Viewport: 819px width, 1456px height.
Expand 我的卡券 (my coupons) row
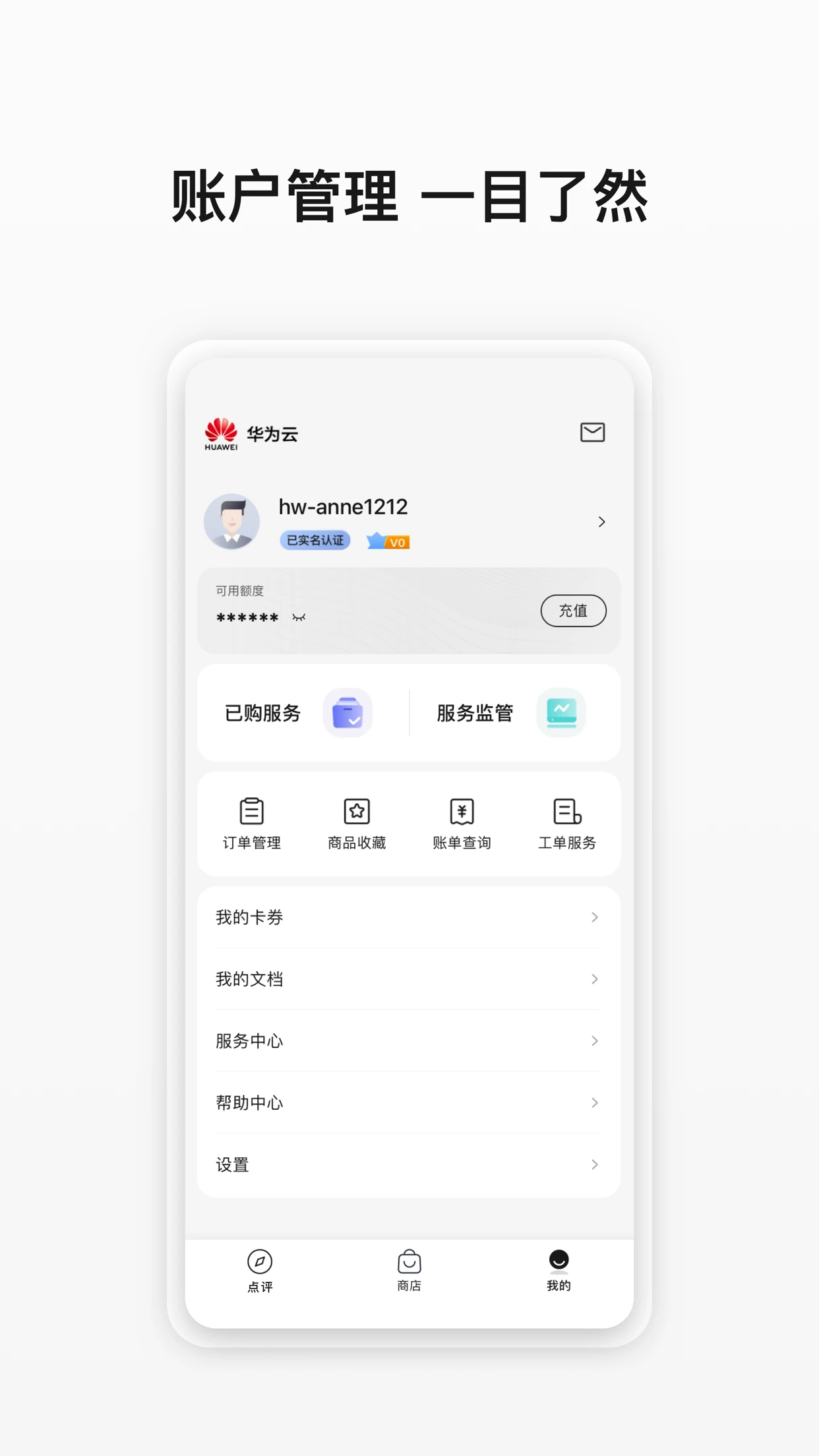(408, 917)
